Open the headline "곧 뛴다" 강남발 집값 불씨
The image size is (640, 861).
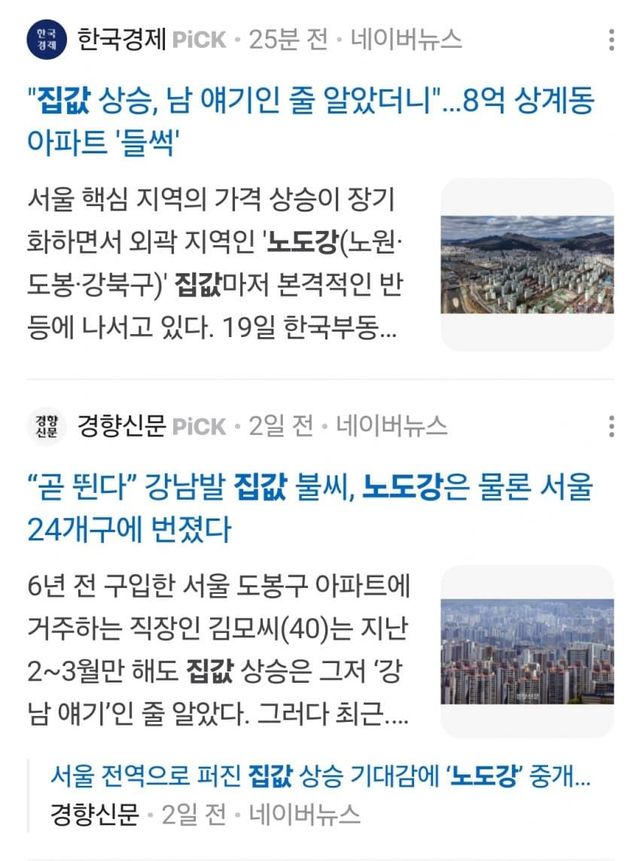310,507
